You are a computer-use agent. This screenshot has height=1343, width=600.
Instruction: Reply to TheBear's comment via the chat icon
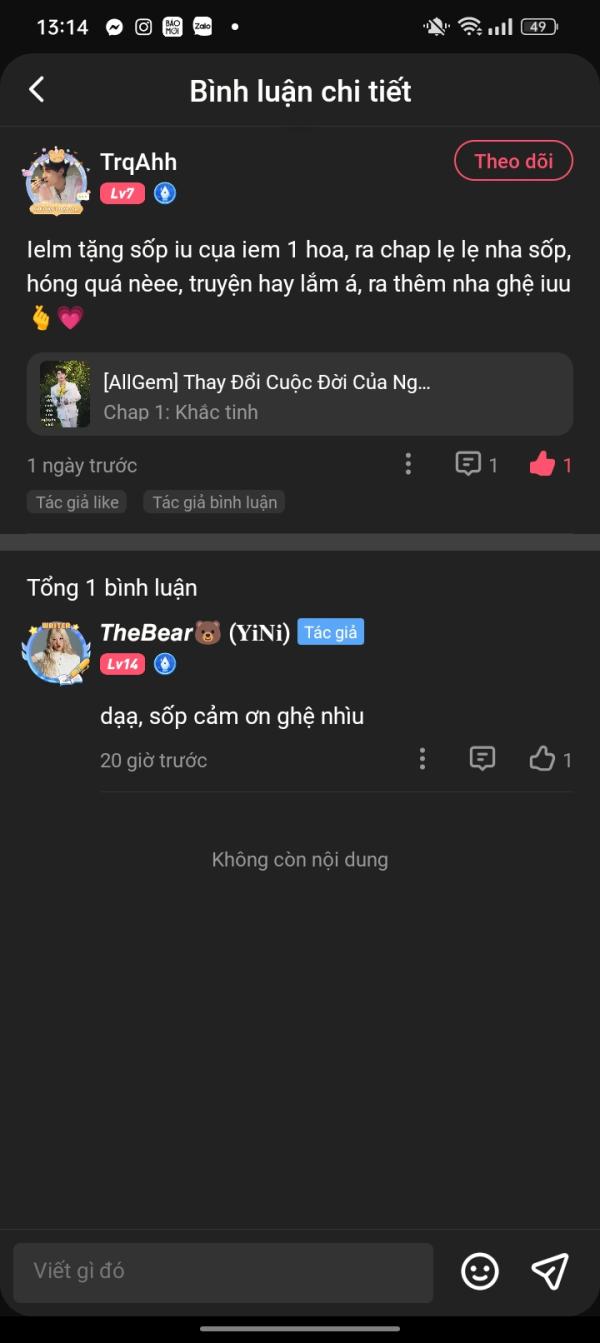482,759
